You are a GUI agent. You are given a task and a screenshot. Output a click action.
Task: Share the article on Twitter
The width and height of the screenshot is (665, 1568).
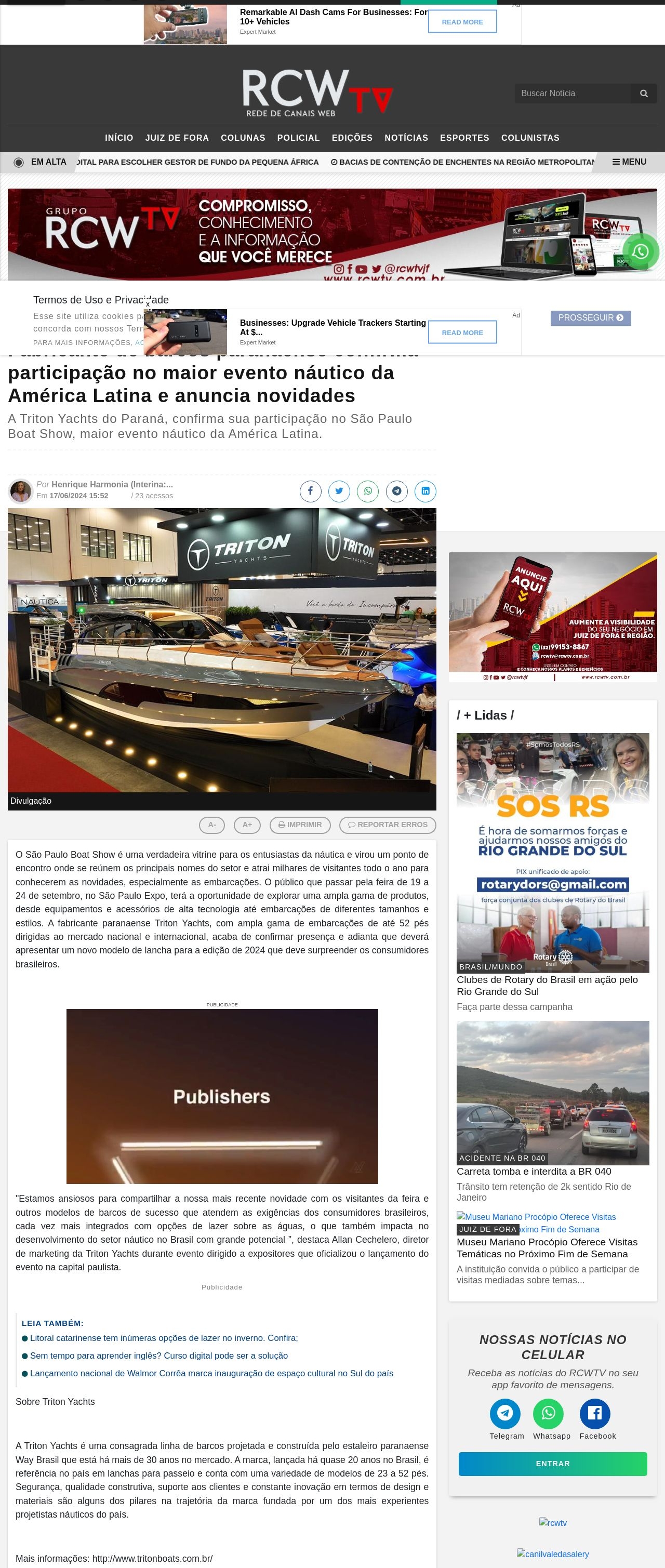click(339, 491)
